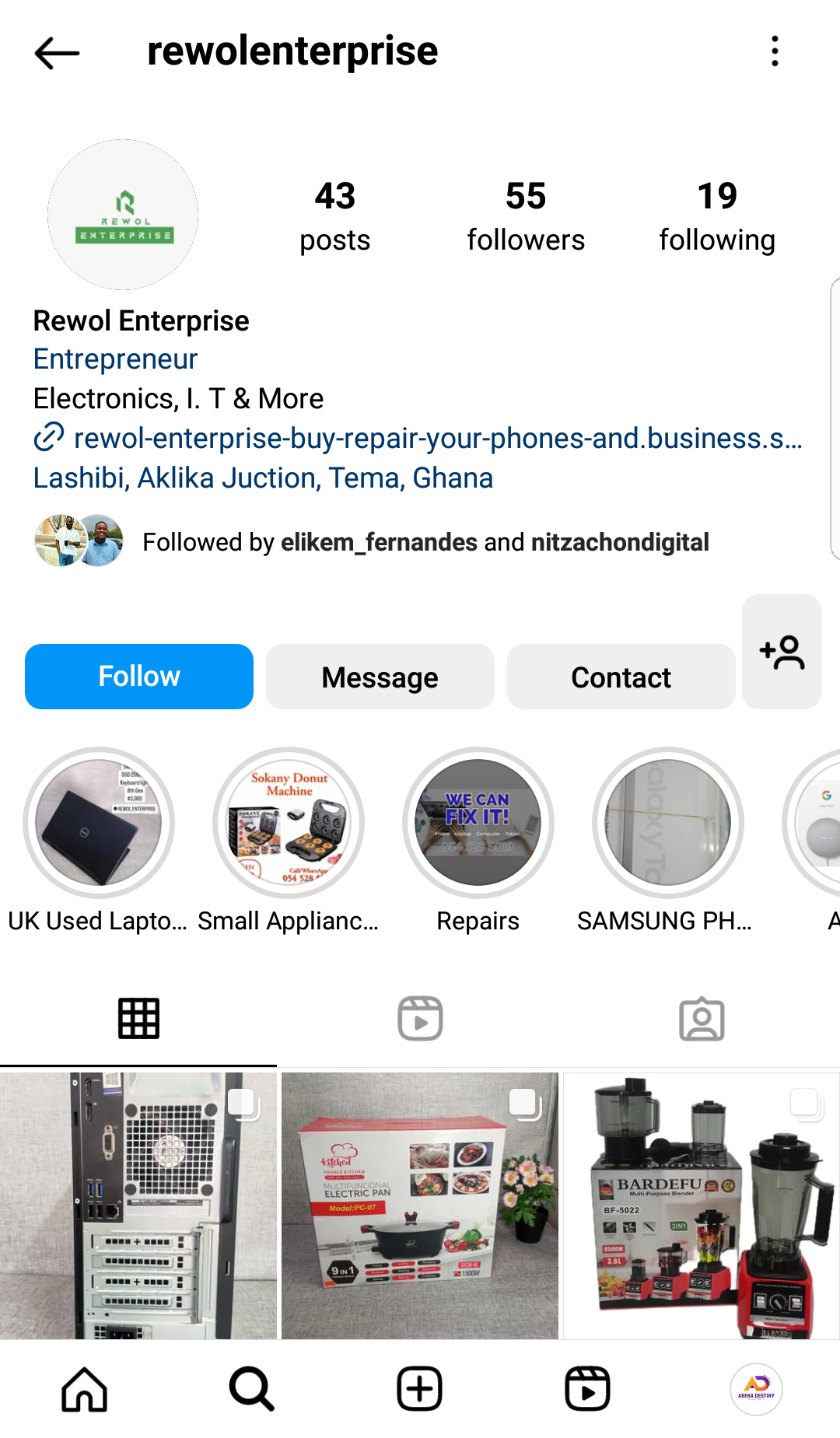Switch to the Reels tab on profile
Viewport: 840px width, 1438px height.
point(420,1018)
